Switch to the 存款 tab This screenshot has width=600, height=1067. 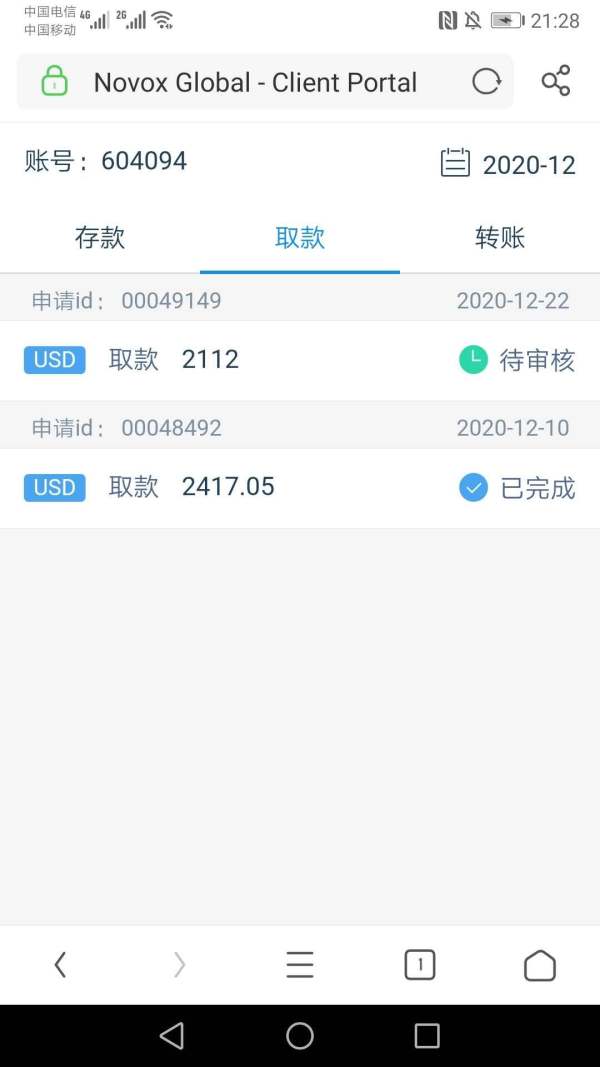(x=100, y=237)
